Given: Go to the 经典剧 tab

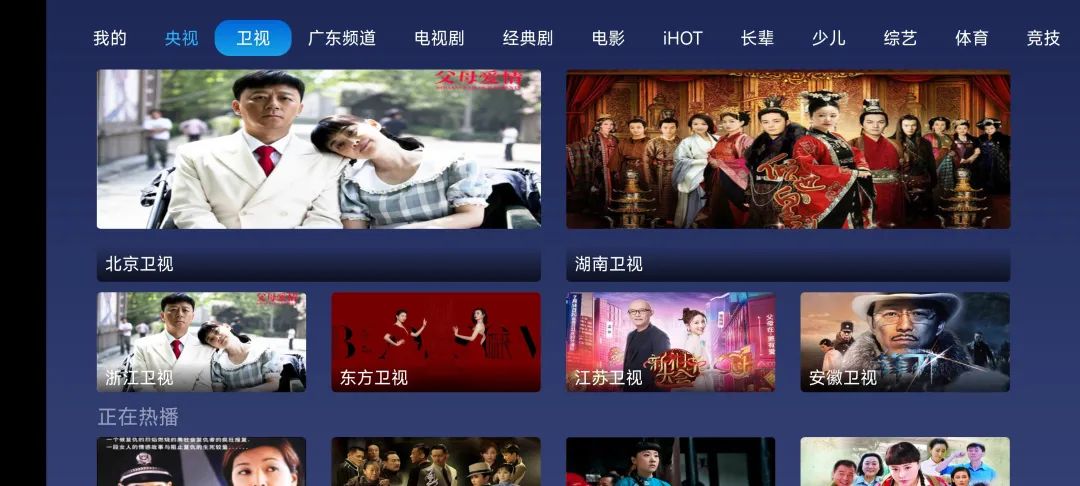Looking at the screenshot, I should (x=527, y=38).
